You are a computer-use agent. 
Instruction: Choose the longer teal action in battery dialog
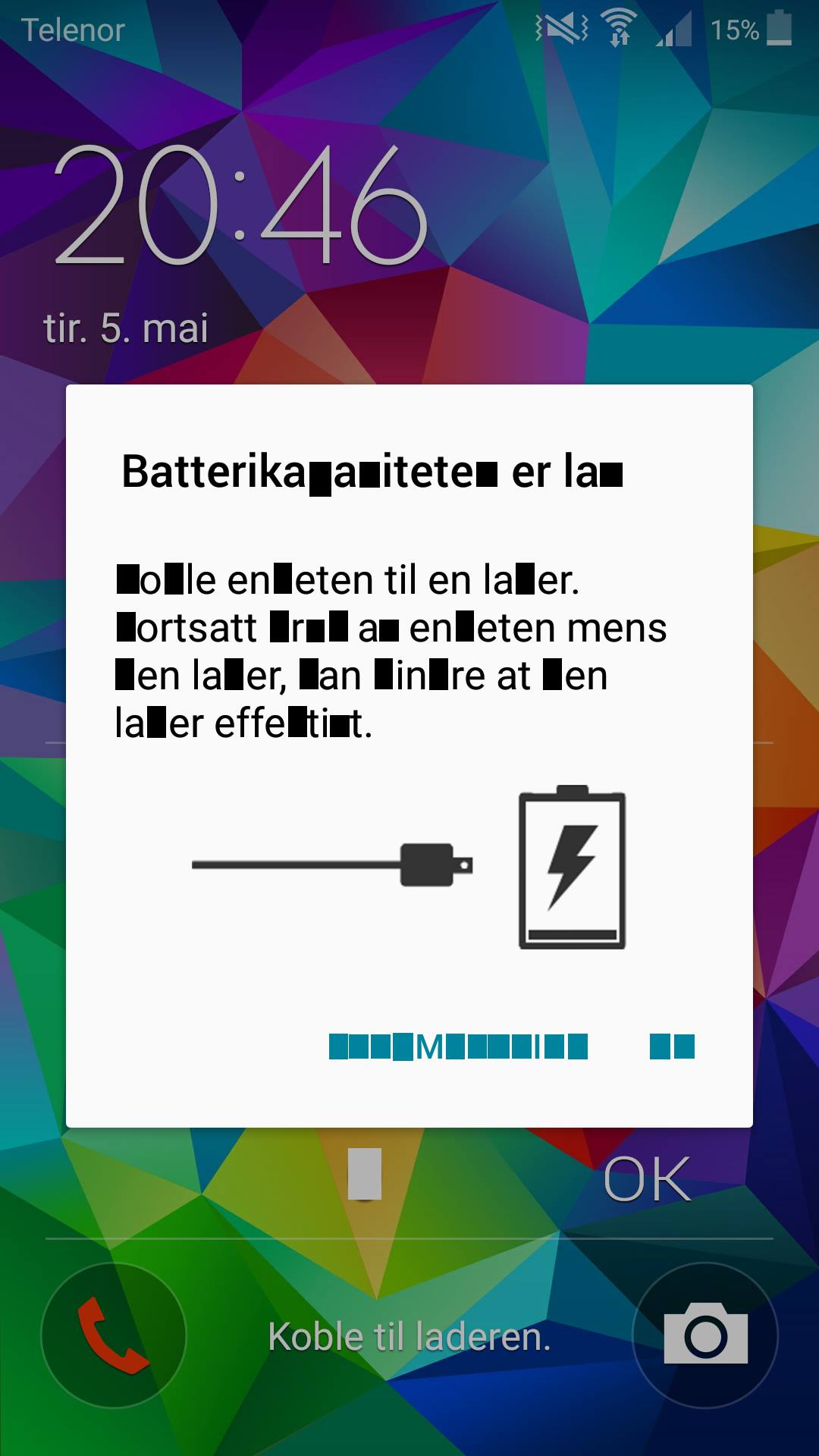point(458,1046)
